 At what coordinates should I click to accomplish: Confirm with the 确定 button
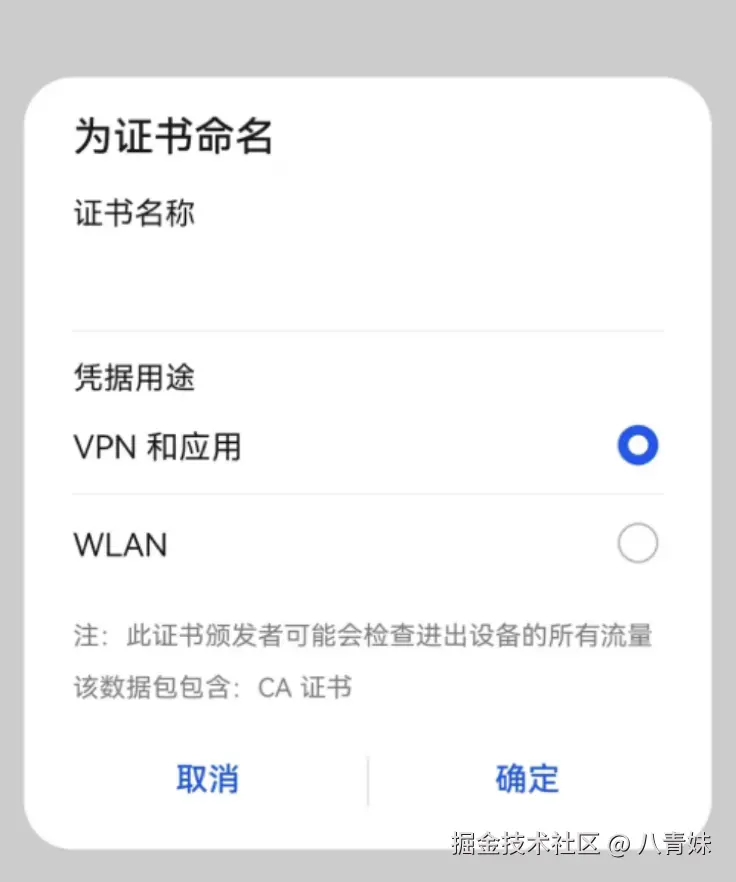coord(527,779)
